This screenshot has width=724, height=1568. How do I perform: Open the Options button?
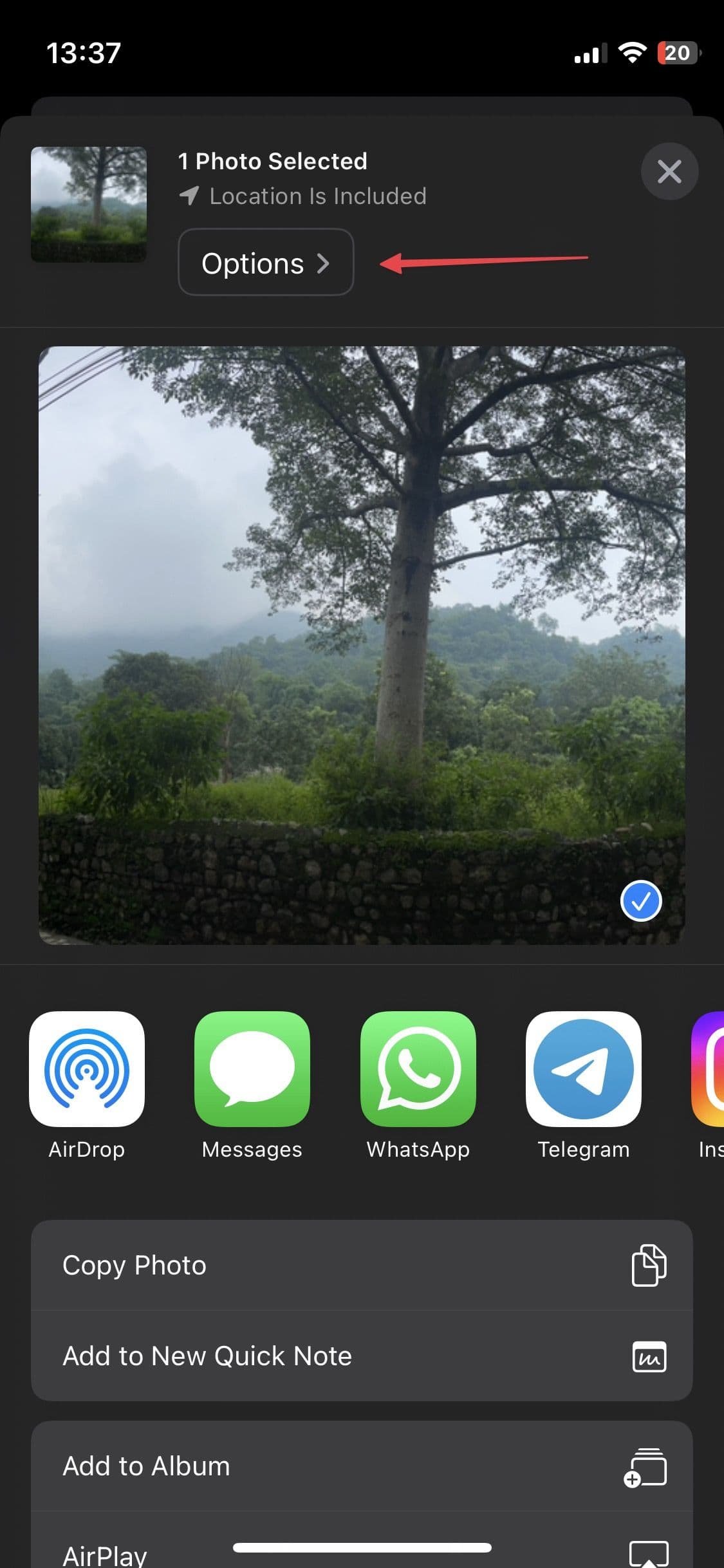pos(266,263)
